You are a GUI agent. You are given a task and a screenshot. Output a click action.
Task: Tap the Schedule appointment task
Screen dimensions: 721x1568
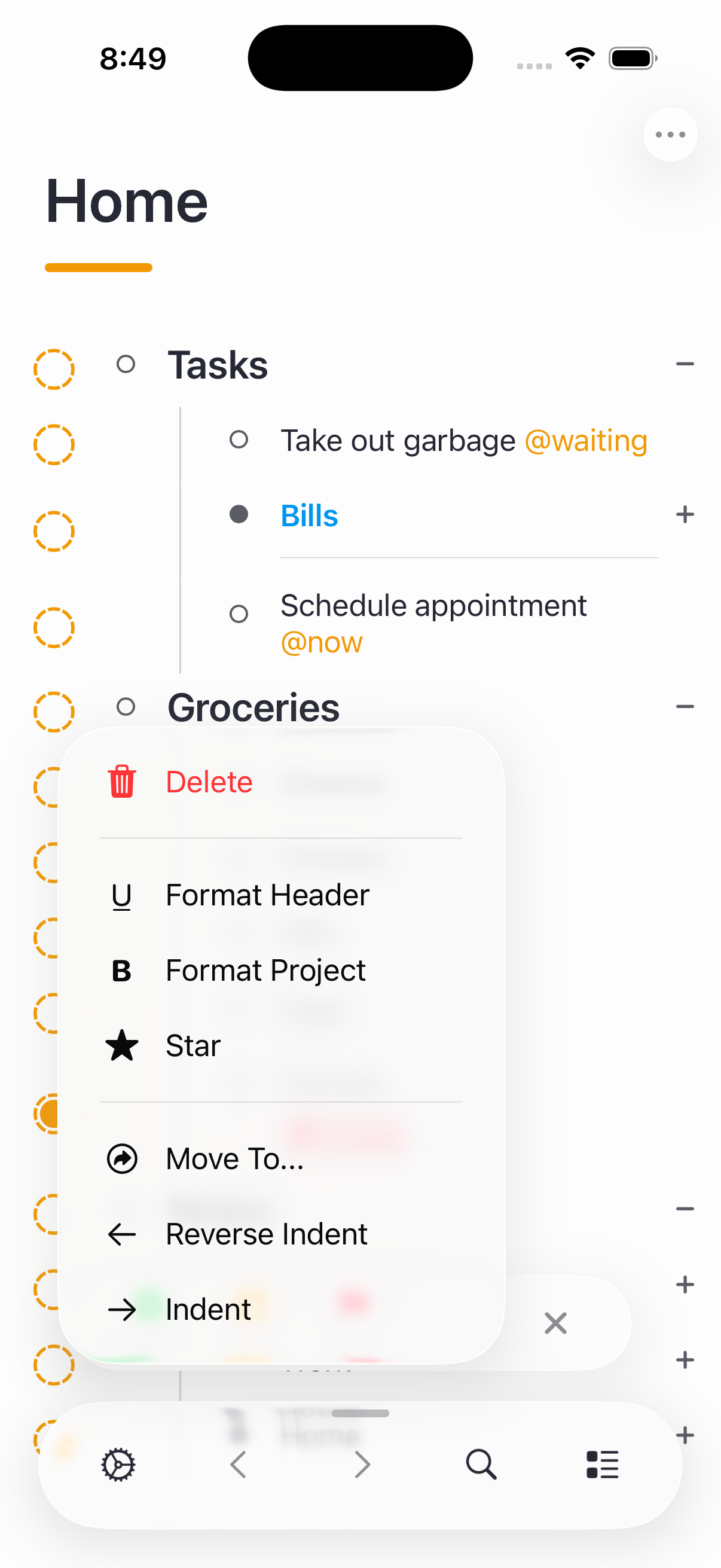click(433, 606)
